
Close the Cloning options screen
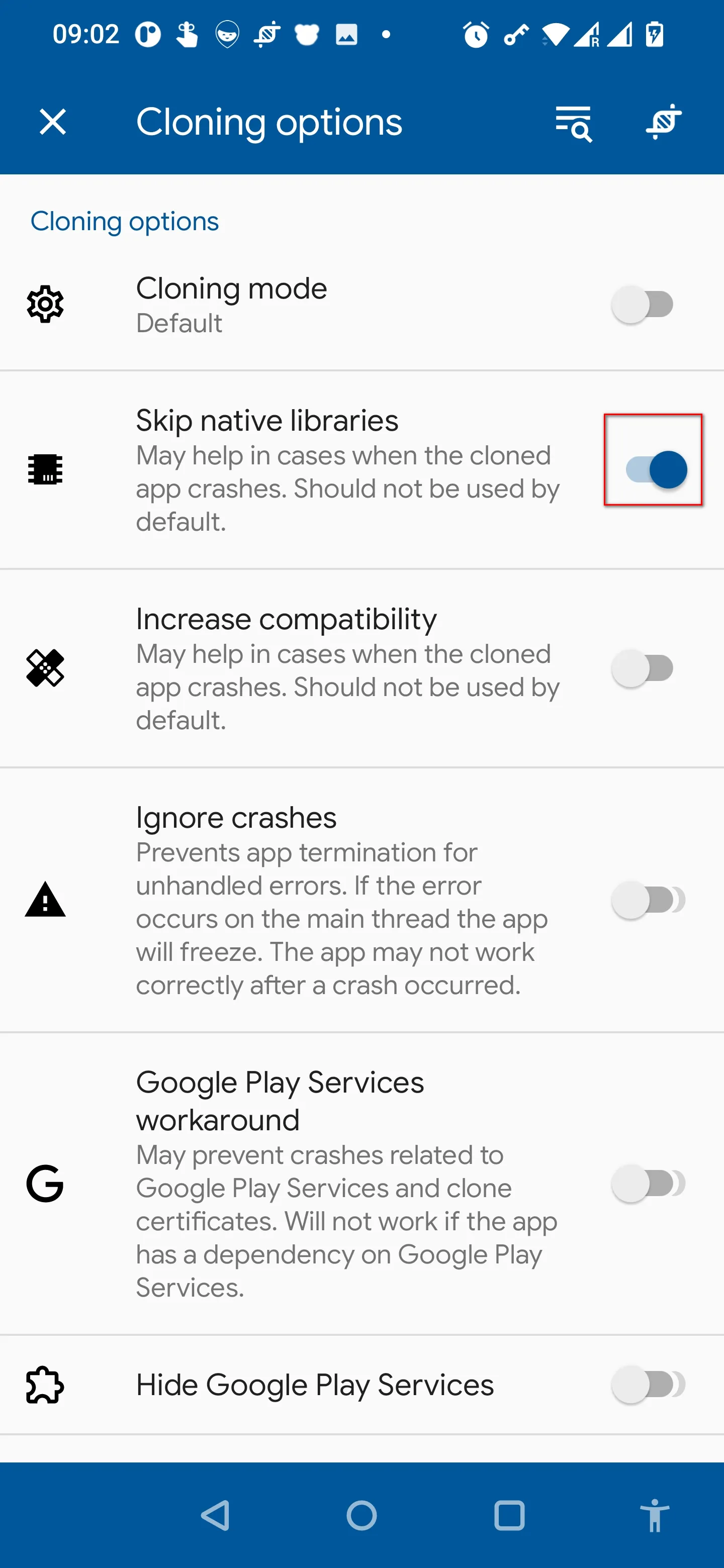click(x=52, y=122)
